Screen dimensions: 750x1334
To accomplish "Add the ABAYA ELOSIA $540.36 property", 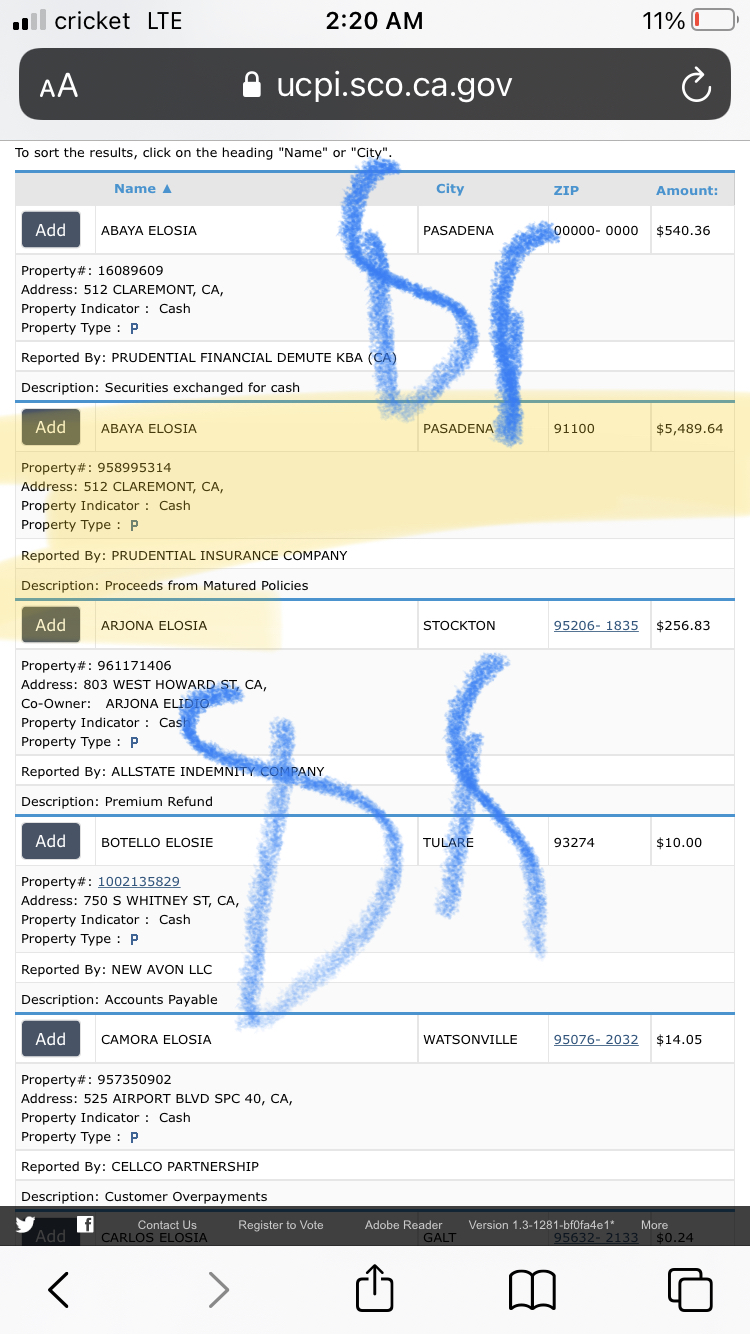I will click(x=51, y=230).
